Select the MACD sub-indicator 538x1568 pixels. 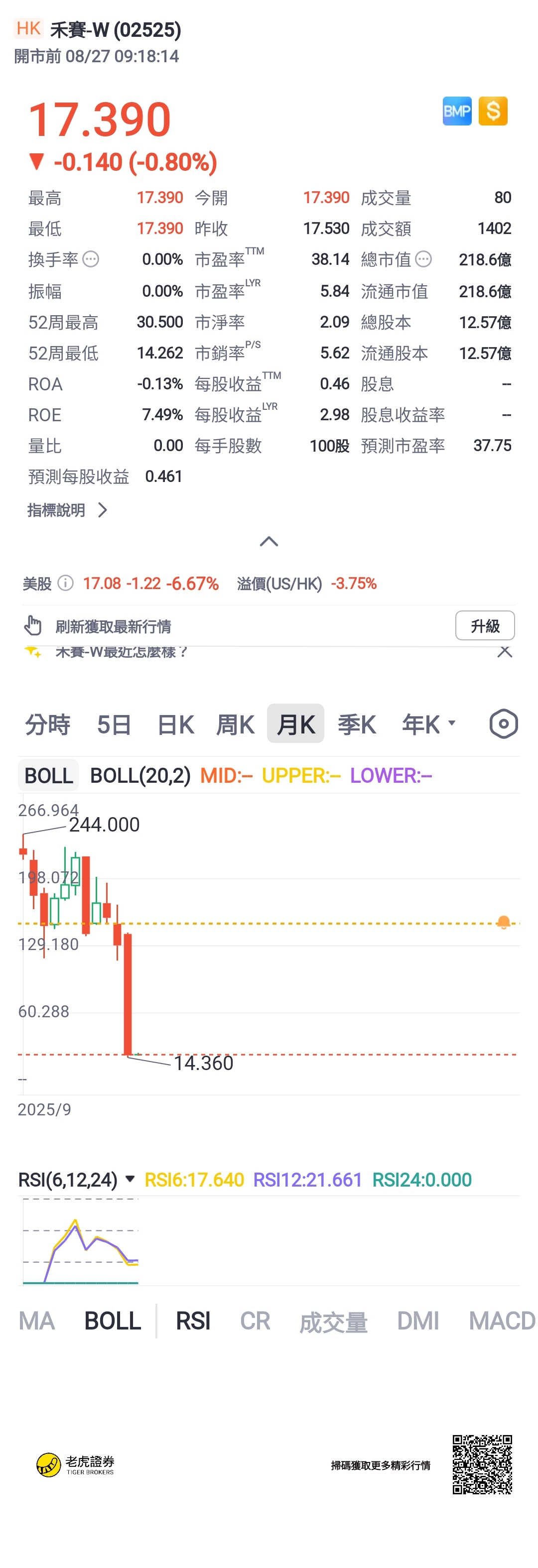click(x=502, y=1321)
